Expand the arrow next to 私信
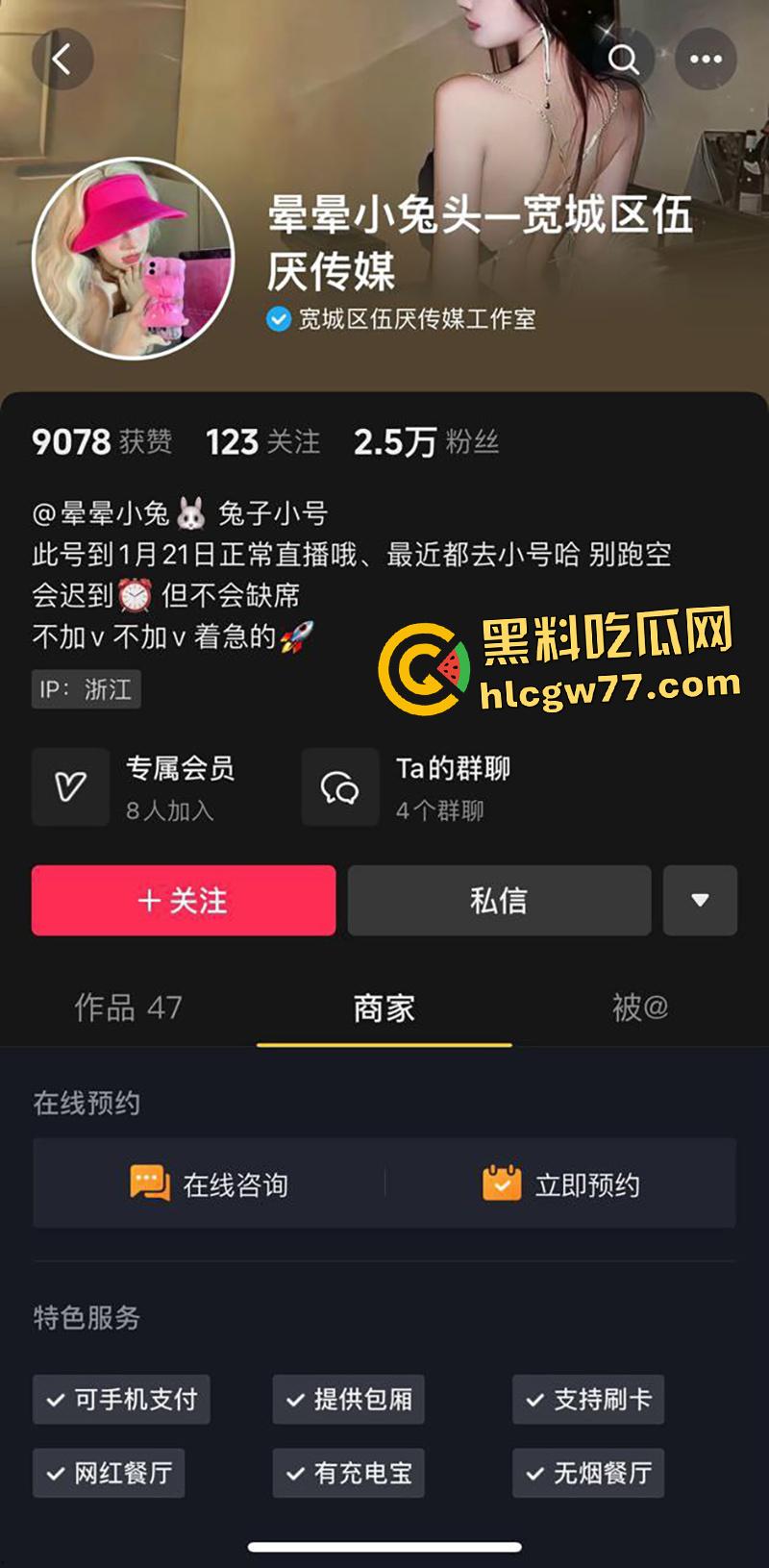The height and width of the screenshot is (1568, 769). point(700,901)
